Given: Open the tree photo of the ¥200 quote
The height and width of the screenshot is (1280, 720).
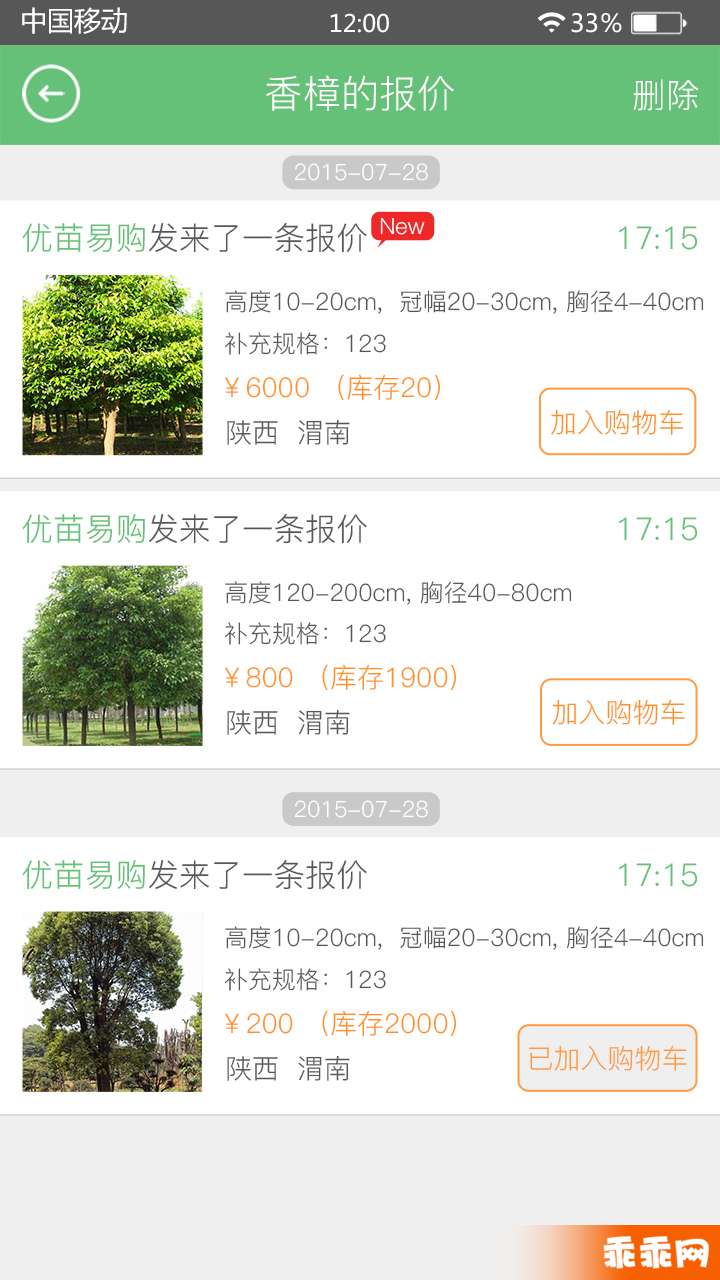Looking at the screenshot, I should pos(112,1001).
